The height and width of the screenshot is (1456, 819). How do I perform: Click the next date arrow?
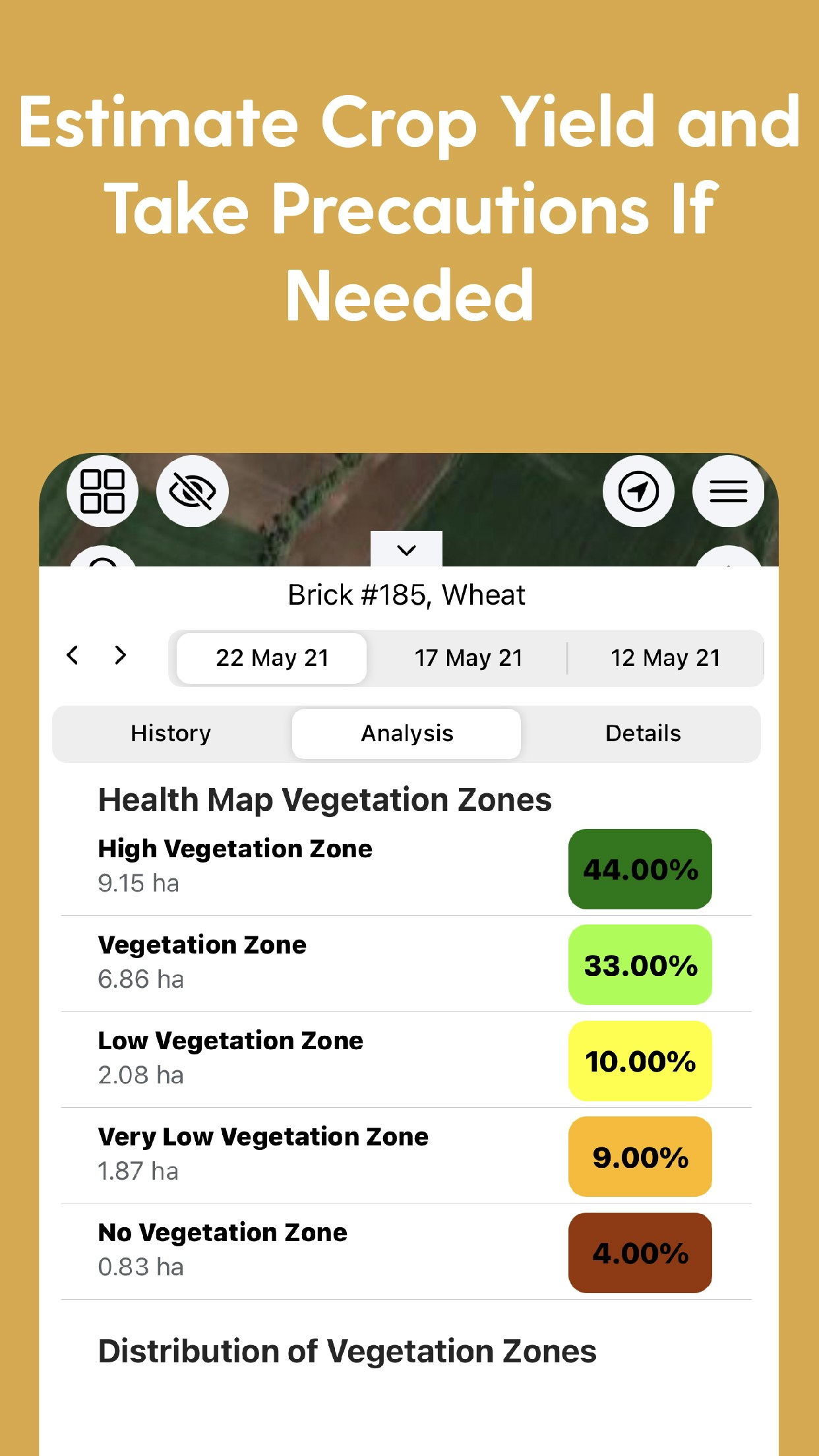[x=120, y=657]
